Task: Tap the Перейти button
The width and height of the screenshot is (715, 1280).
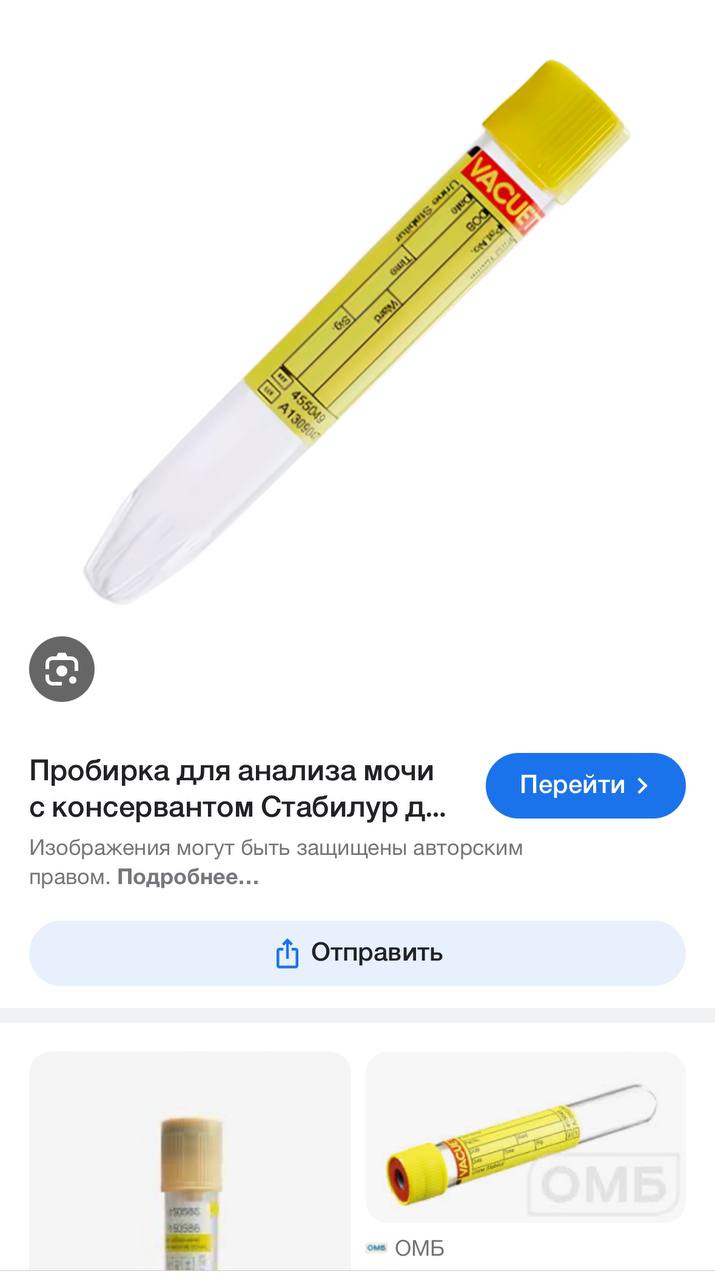Action: (585, 785)
